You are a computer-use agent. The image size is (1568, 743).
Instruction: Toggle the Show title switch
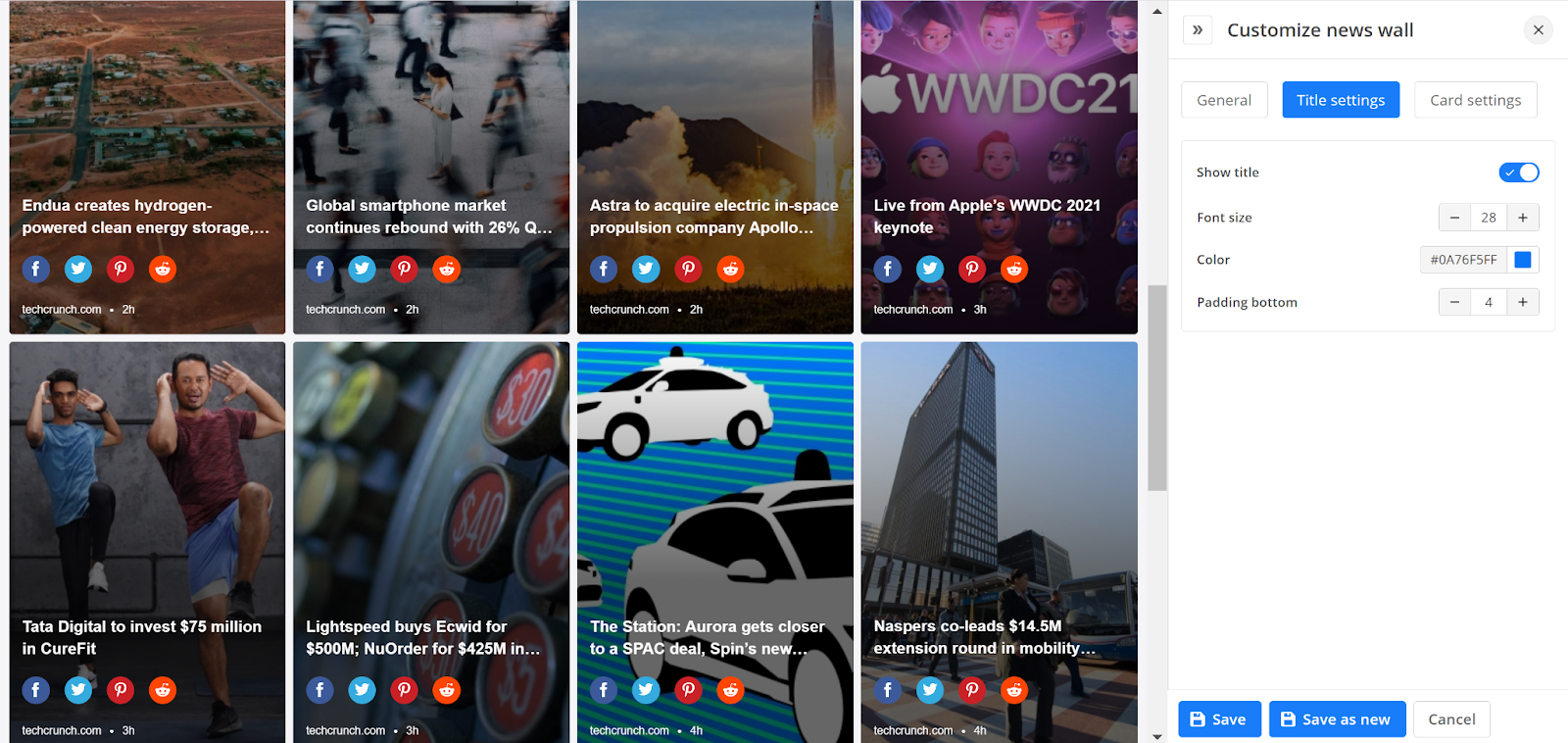(1518, 173)
